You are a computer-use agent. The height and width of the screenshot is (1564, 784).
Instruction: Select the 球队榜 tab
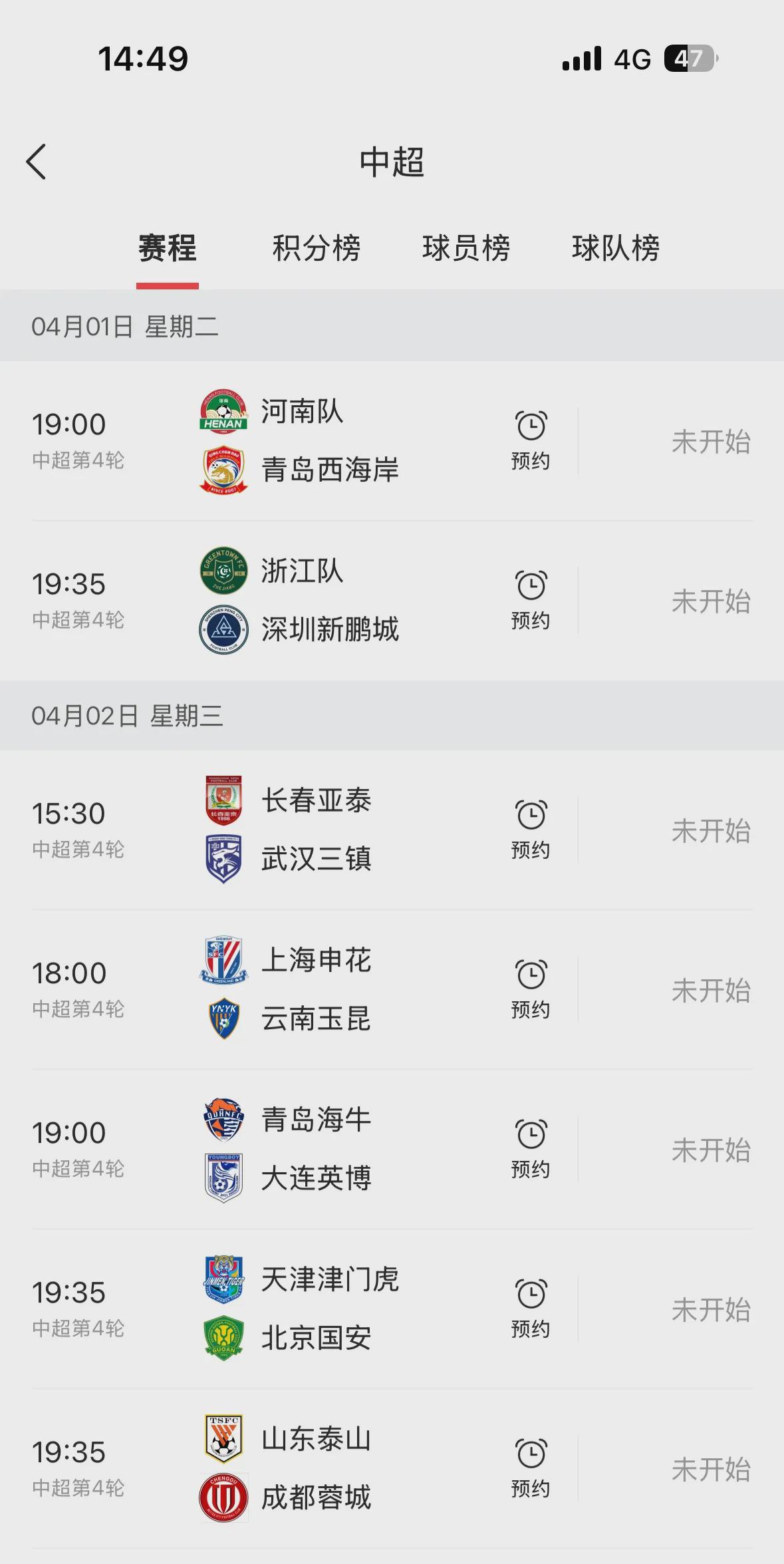click(x=616, y=249)
